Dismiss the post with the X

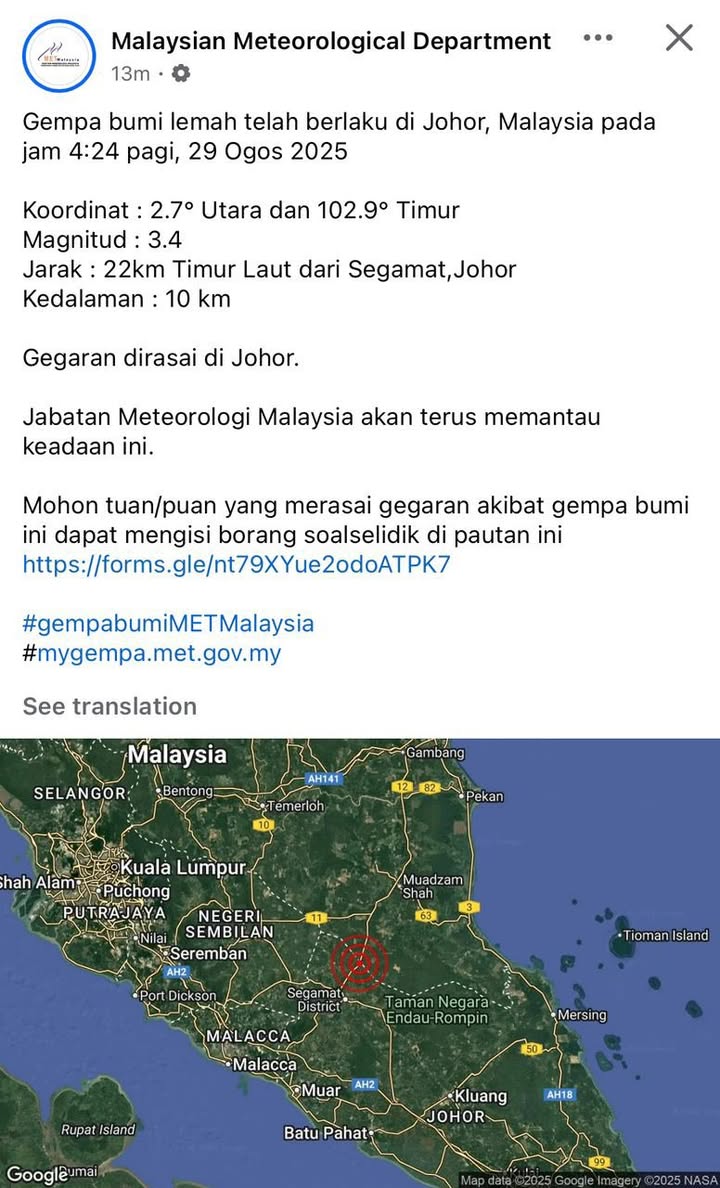(679, 38)
